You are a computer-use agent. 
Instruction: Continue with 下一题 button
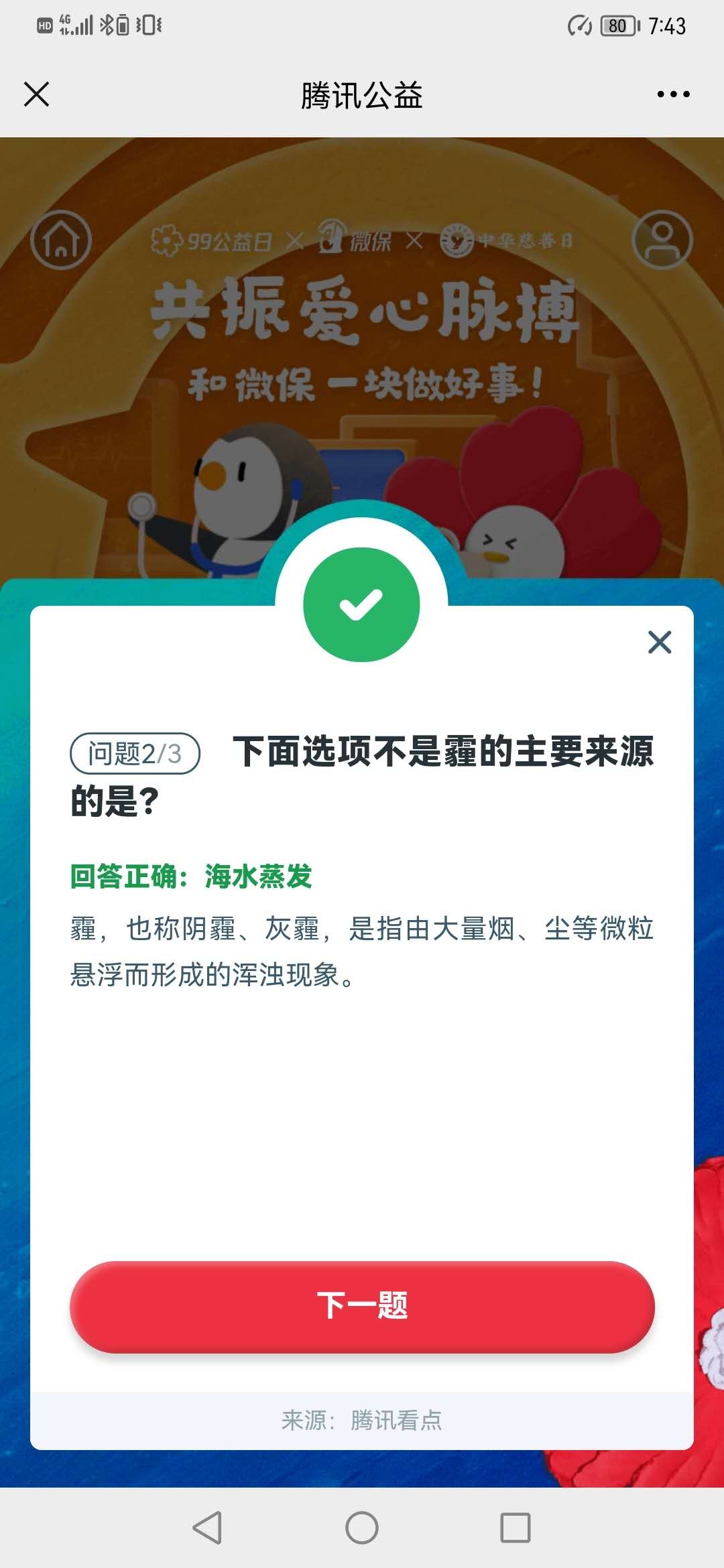pyautogui.click(x=362, y=1306)
